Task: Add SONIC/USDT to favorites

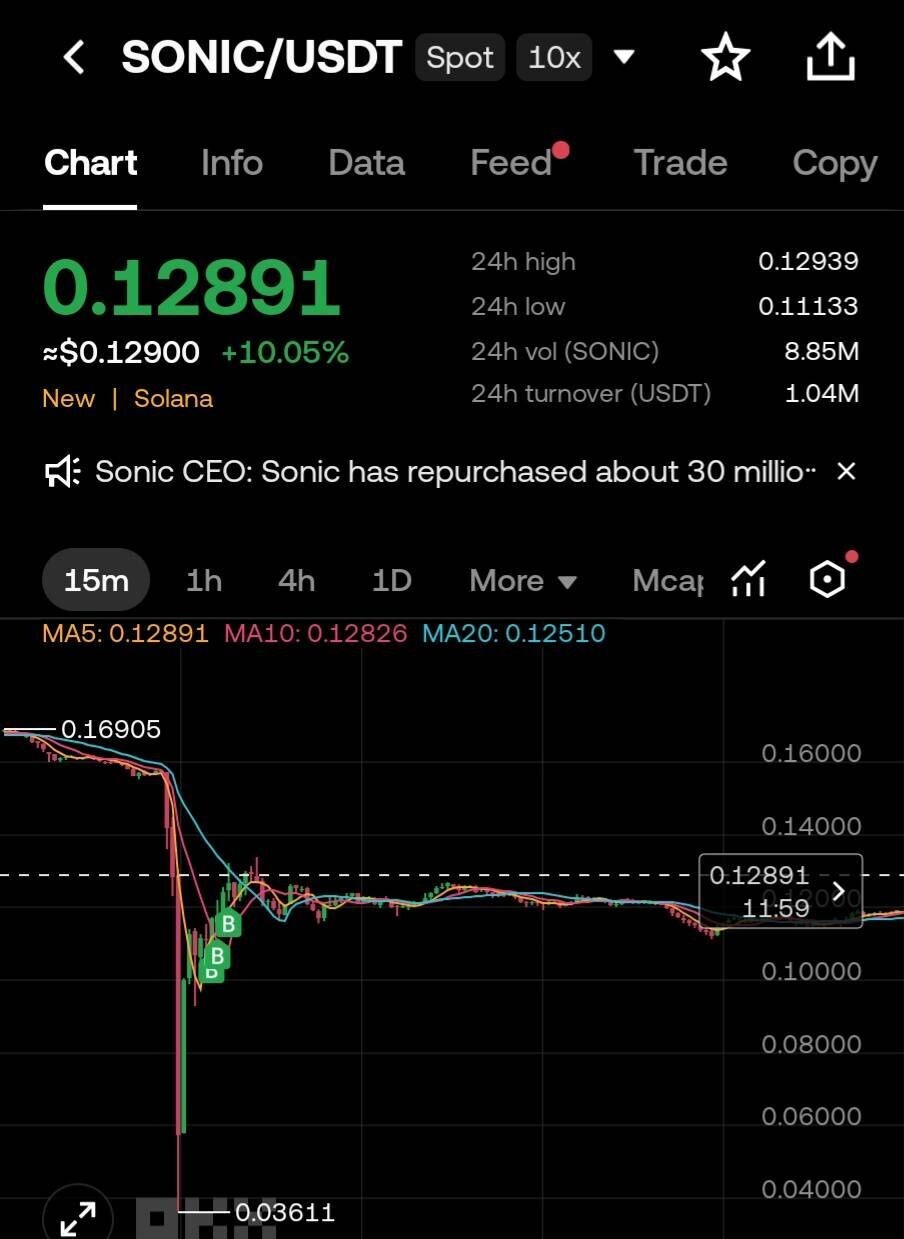Action: [725, 58]
